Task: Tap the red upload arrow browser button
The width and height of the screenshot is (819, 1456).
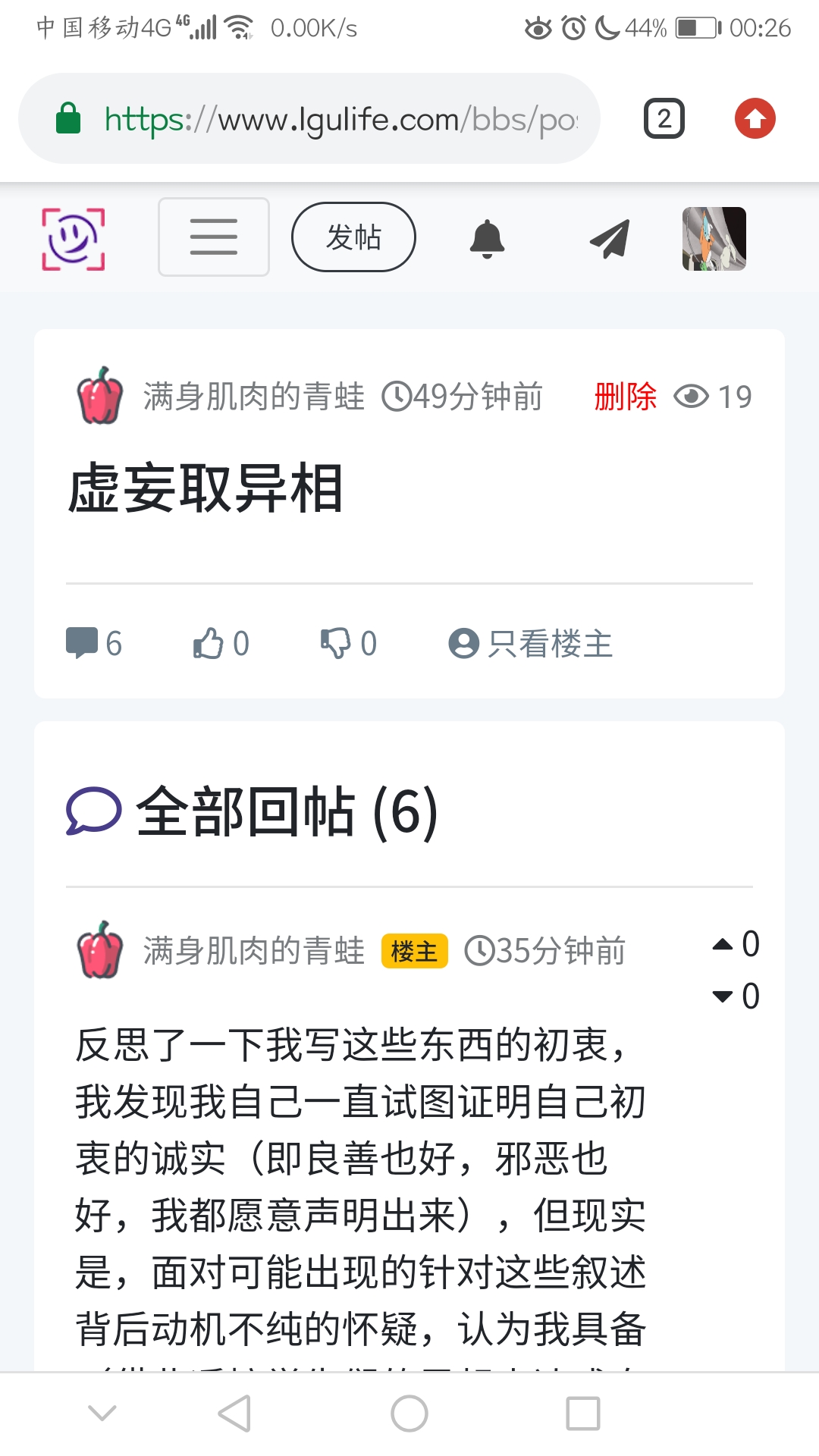Action: 755,119
